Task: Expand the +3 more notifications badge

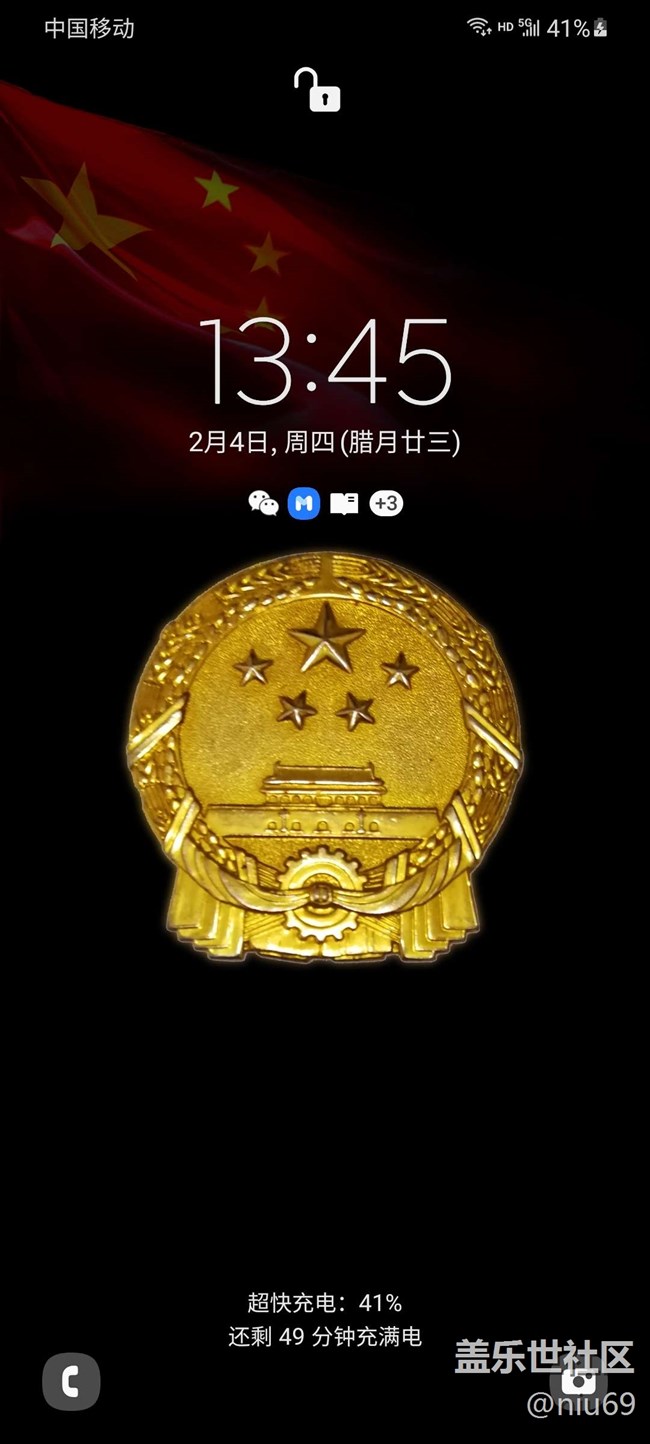Action: coord(386,503)
